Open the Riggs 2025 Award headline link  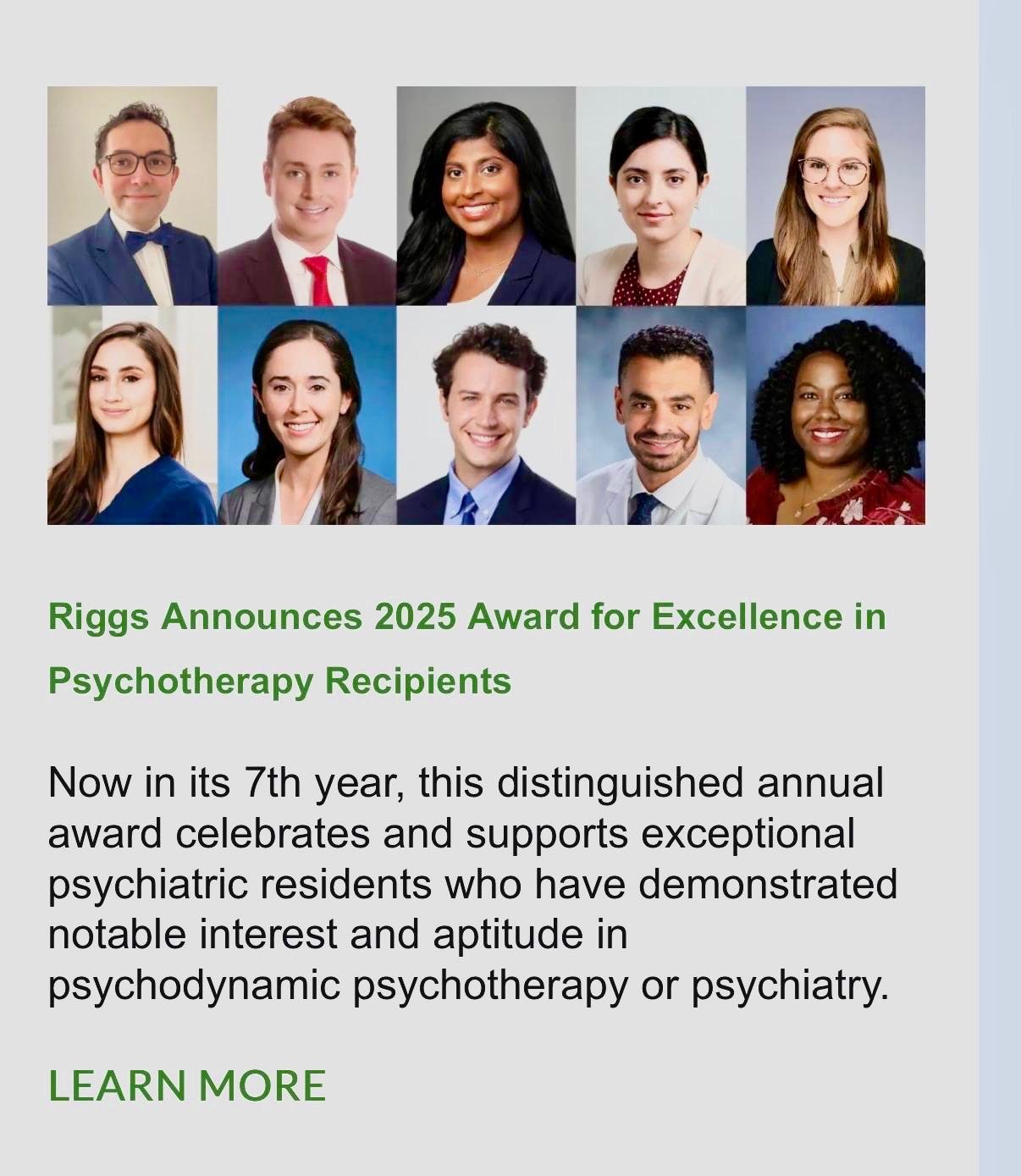(x=466, y=618)
